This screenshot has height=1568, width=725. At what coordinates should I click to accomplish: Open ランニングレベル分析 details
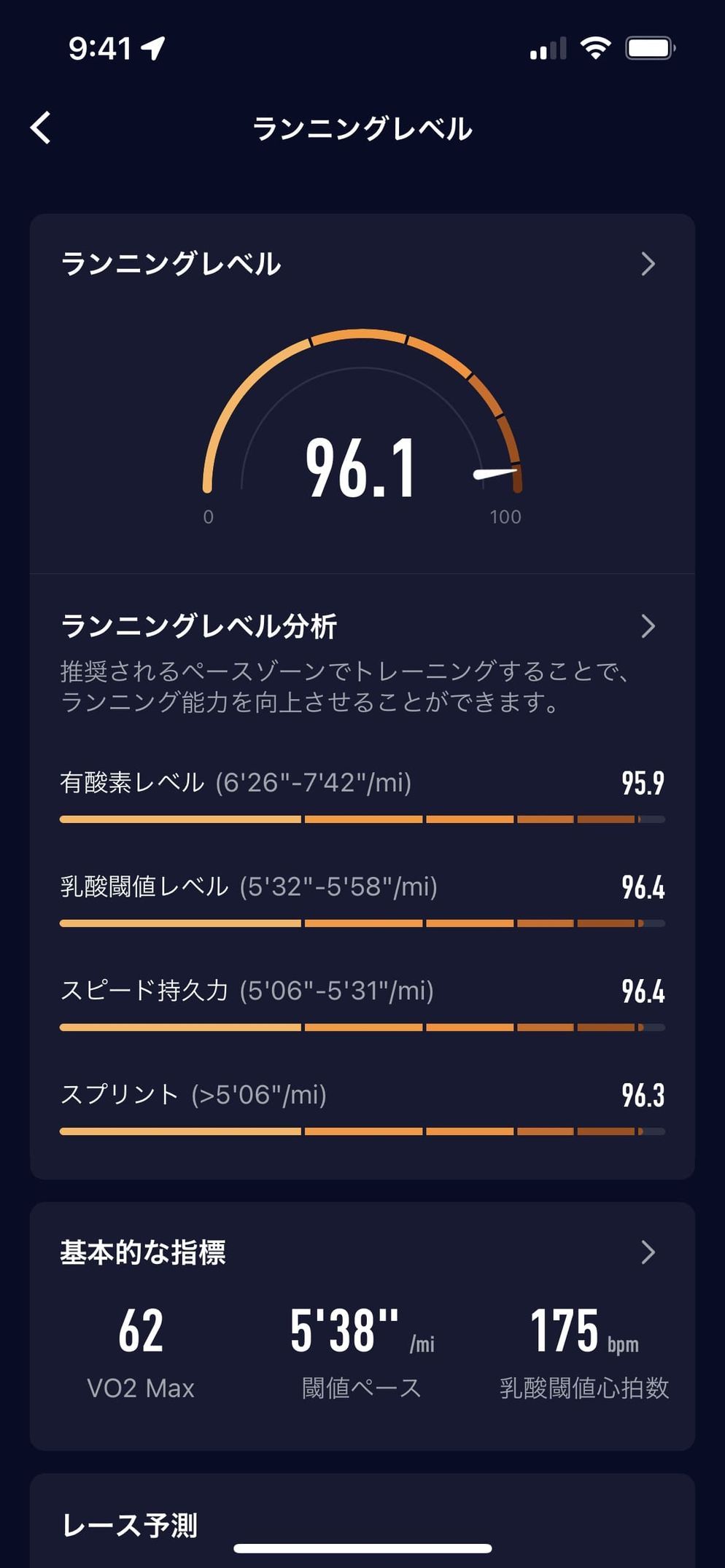pyautogui.click(x=647, y=626)
